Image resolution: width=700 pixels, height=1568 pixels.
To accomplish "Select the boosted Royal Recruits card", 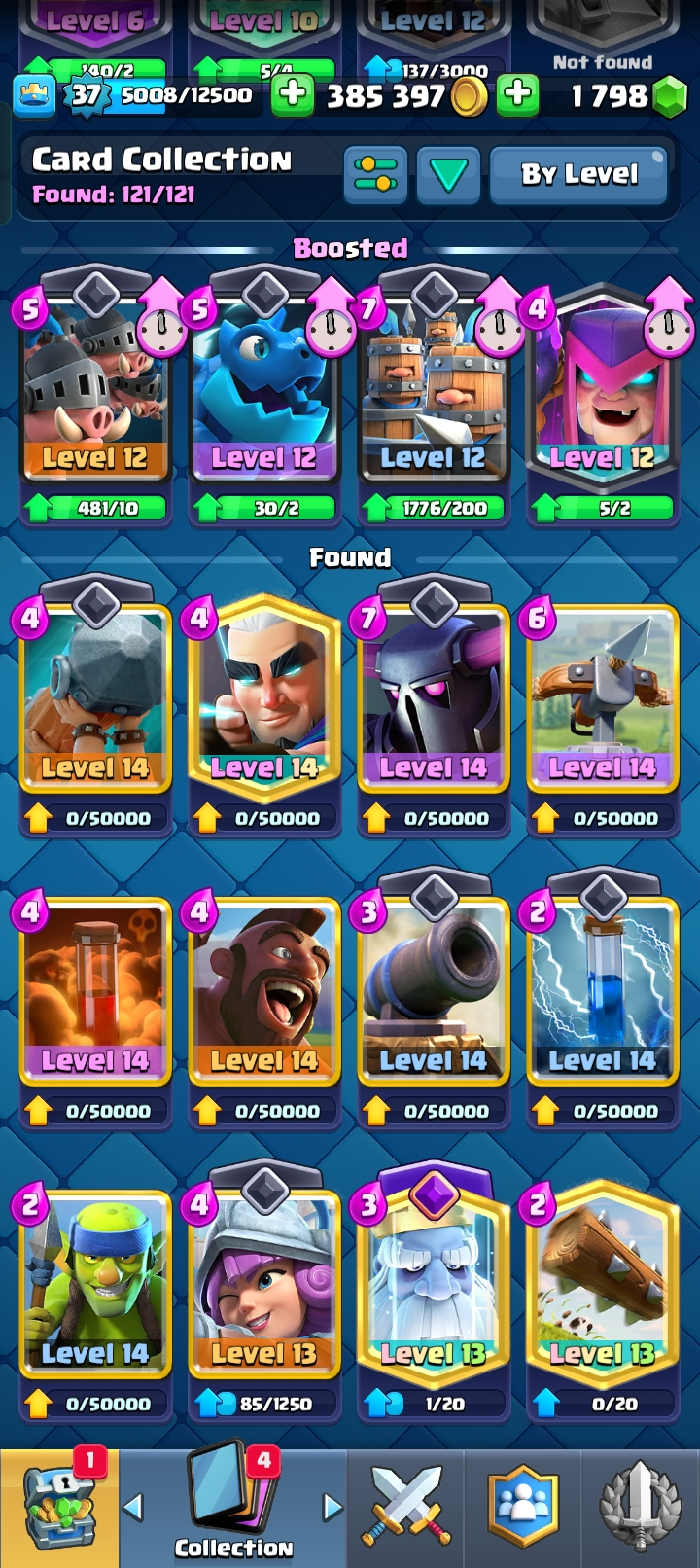I will click(x=433, y=394).
